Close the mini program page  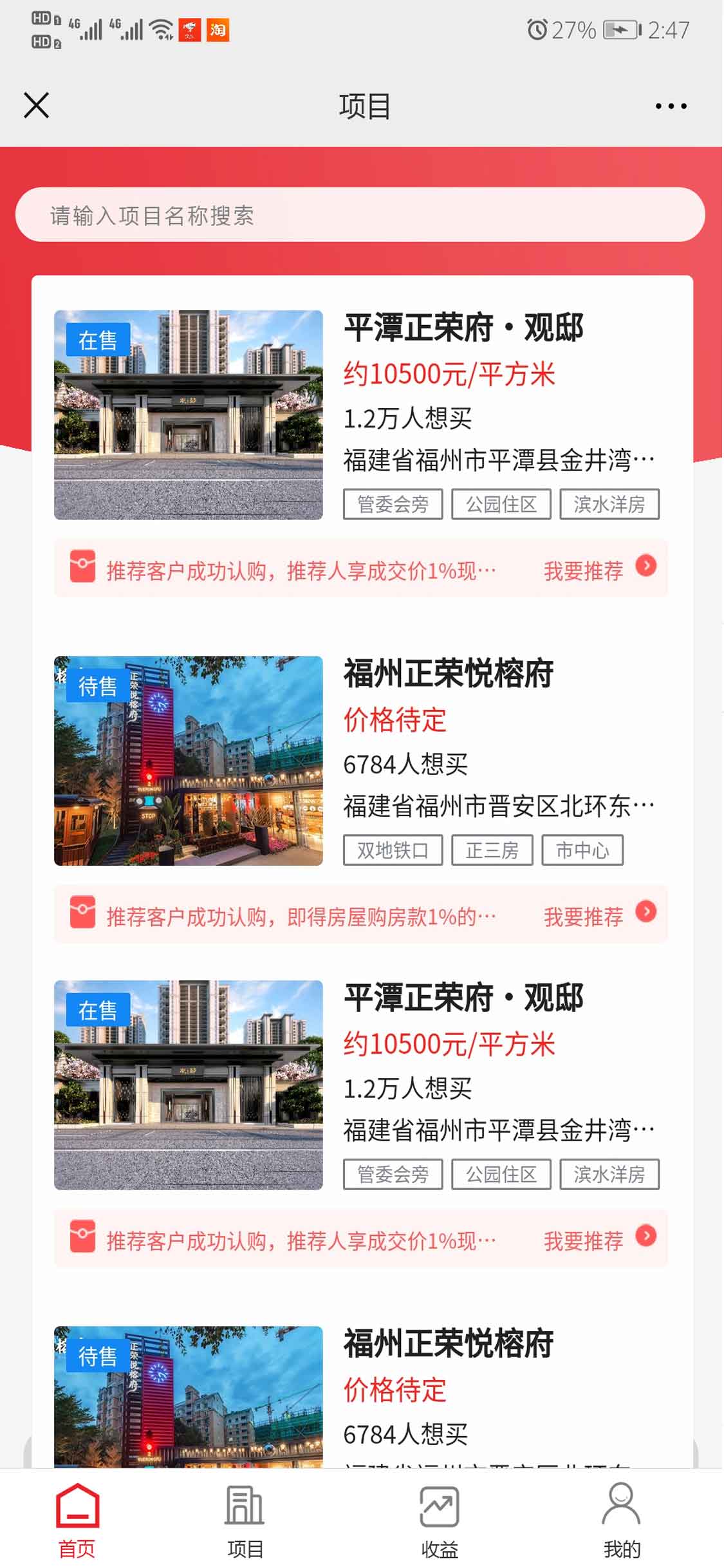click(36, 106)
